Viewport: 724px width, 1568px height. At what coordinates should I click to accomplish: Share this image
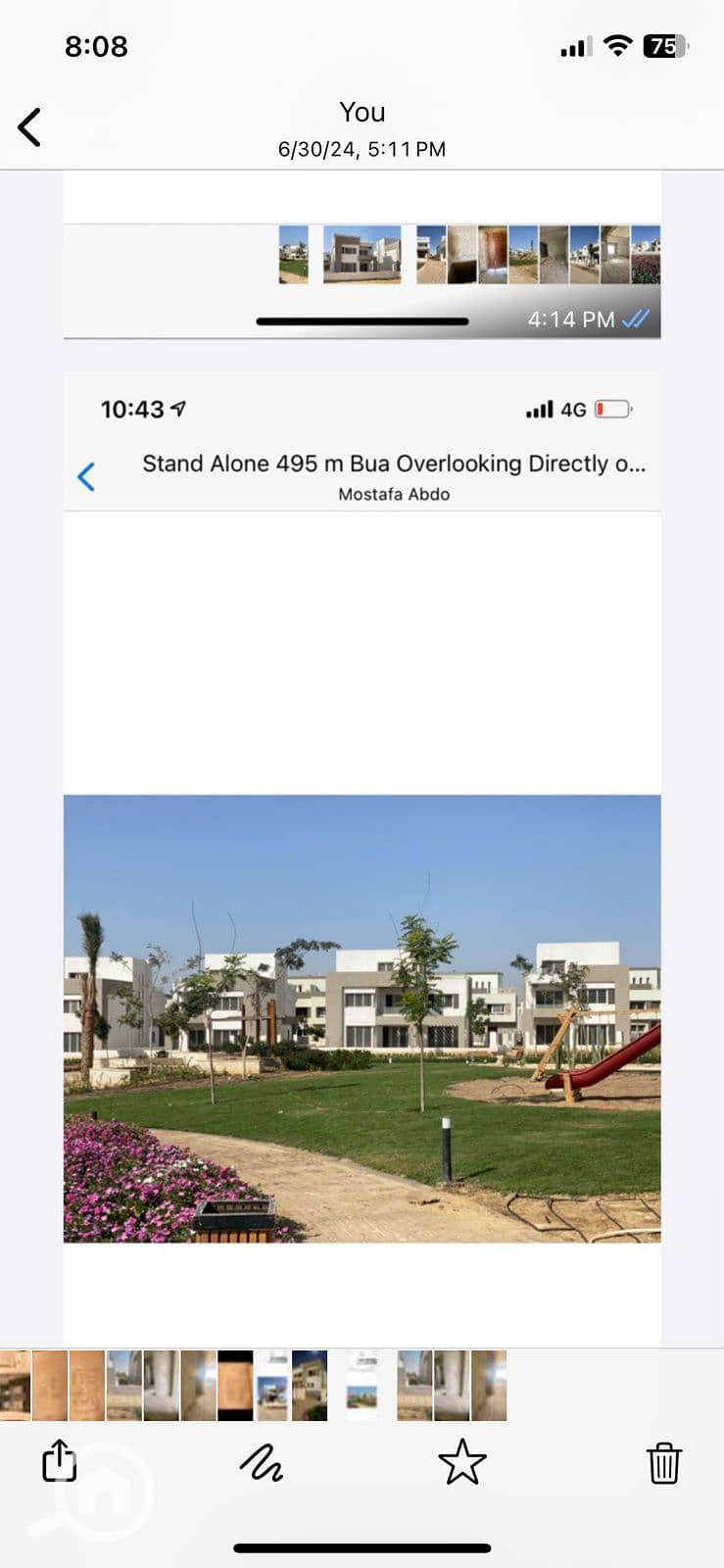tap(59, 1461)
